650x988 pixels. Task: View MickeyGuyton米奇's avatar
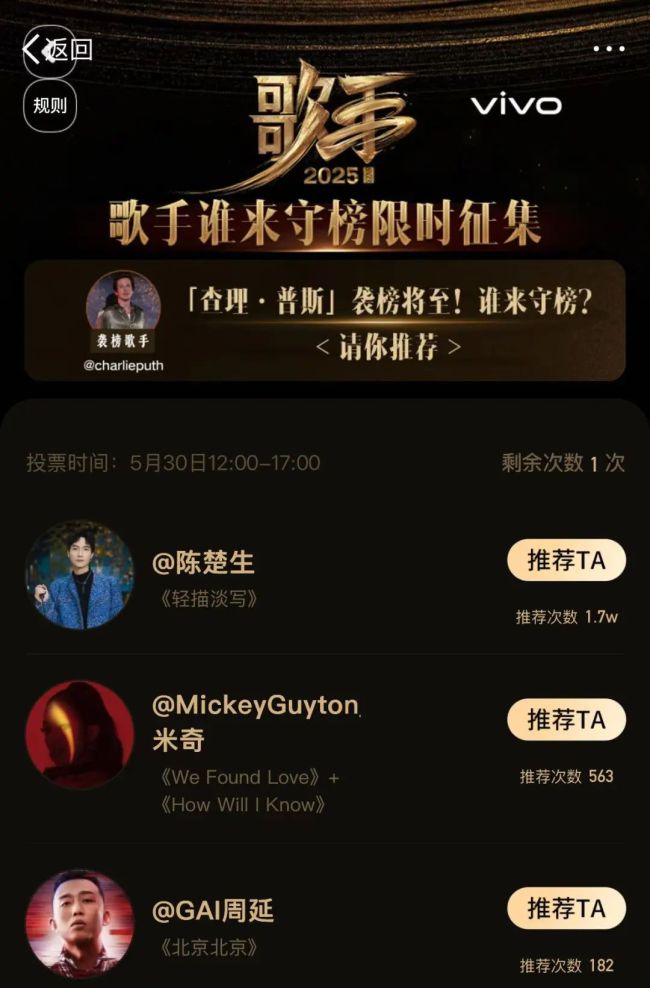click(79, 735)
